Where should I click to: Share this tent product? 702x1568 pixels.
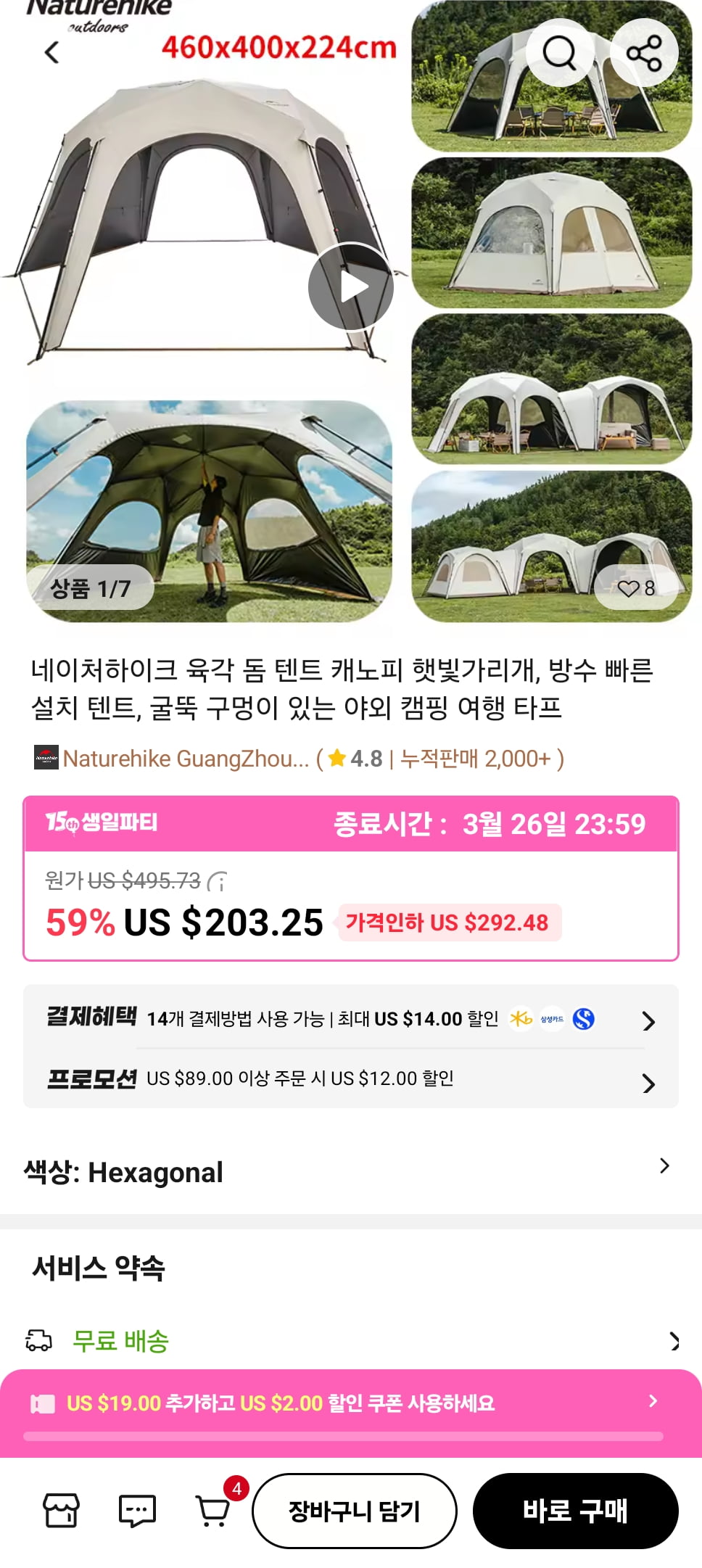point(644,53)
